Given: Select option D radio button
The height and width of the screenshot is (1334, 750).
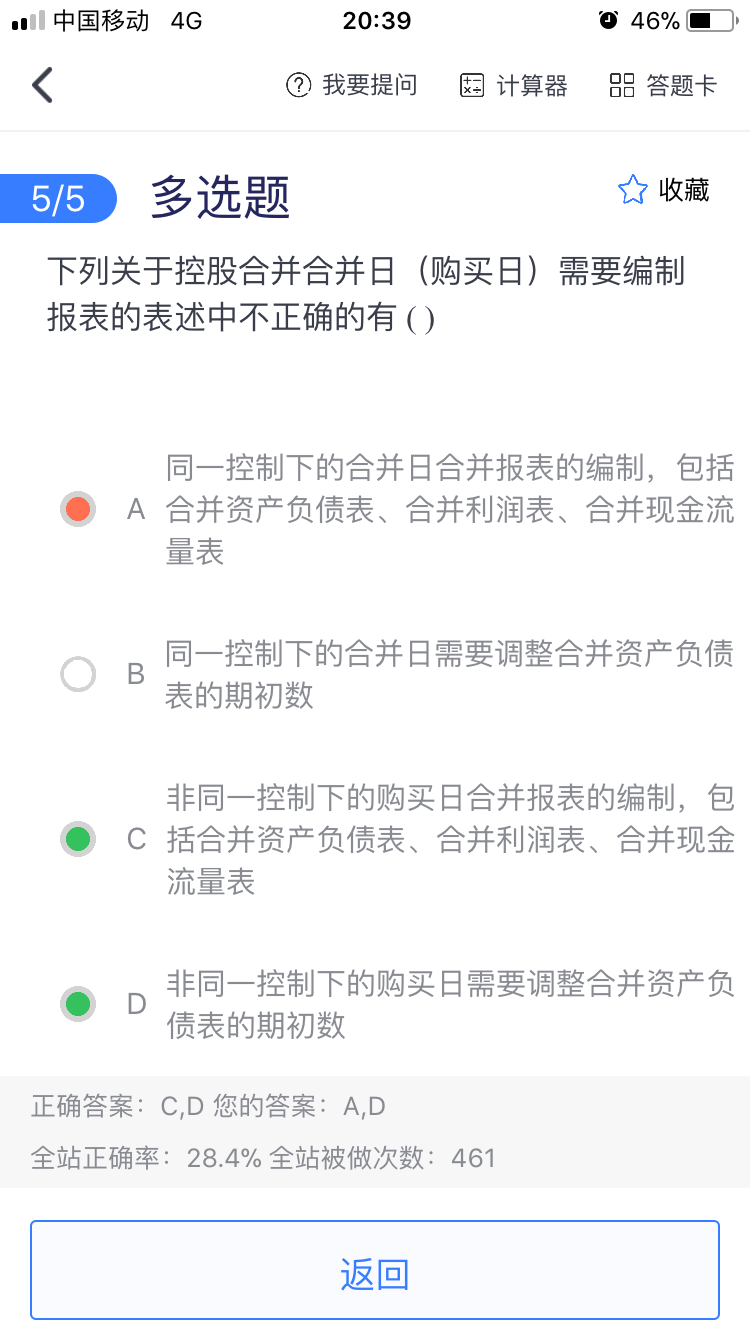Looking at the screenshot, I should tap(78, 1003).
